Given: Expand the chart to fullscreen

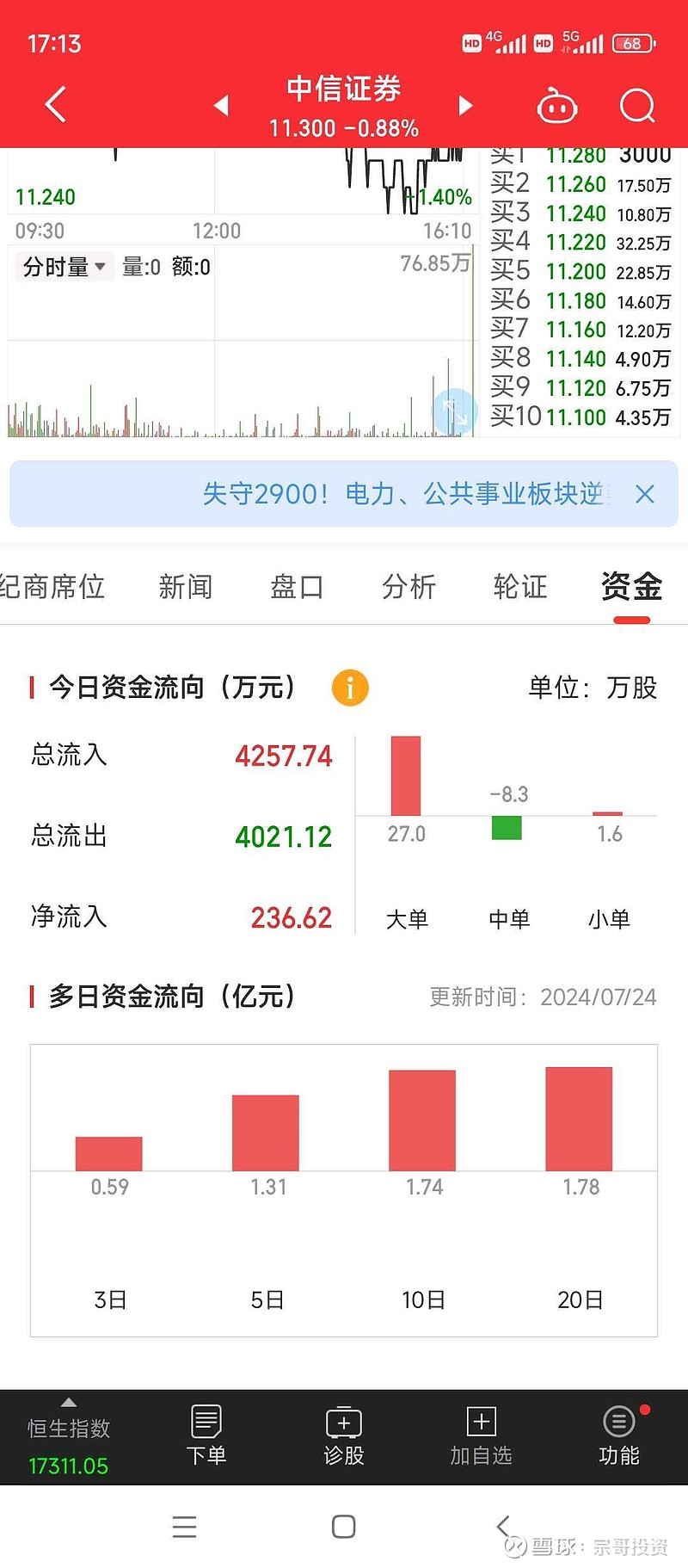Looking at the screenshot, I should (x=454, y=411).
